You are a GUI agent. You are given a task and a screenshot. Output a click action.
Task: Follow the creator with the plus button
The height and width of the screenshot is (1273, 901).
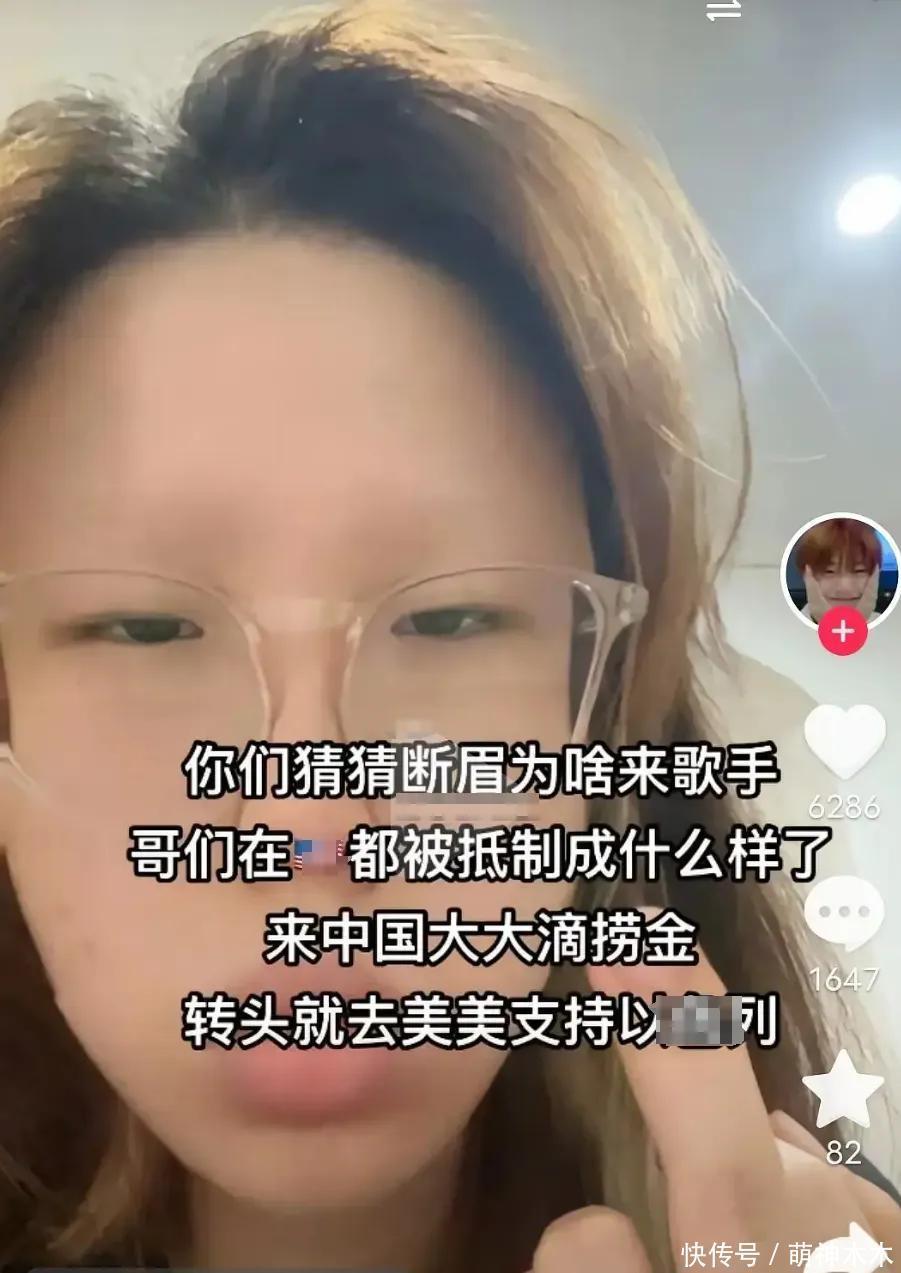pyautogui.click(x=842, y=633)
